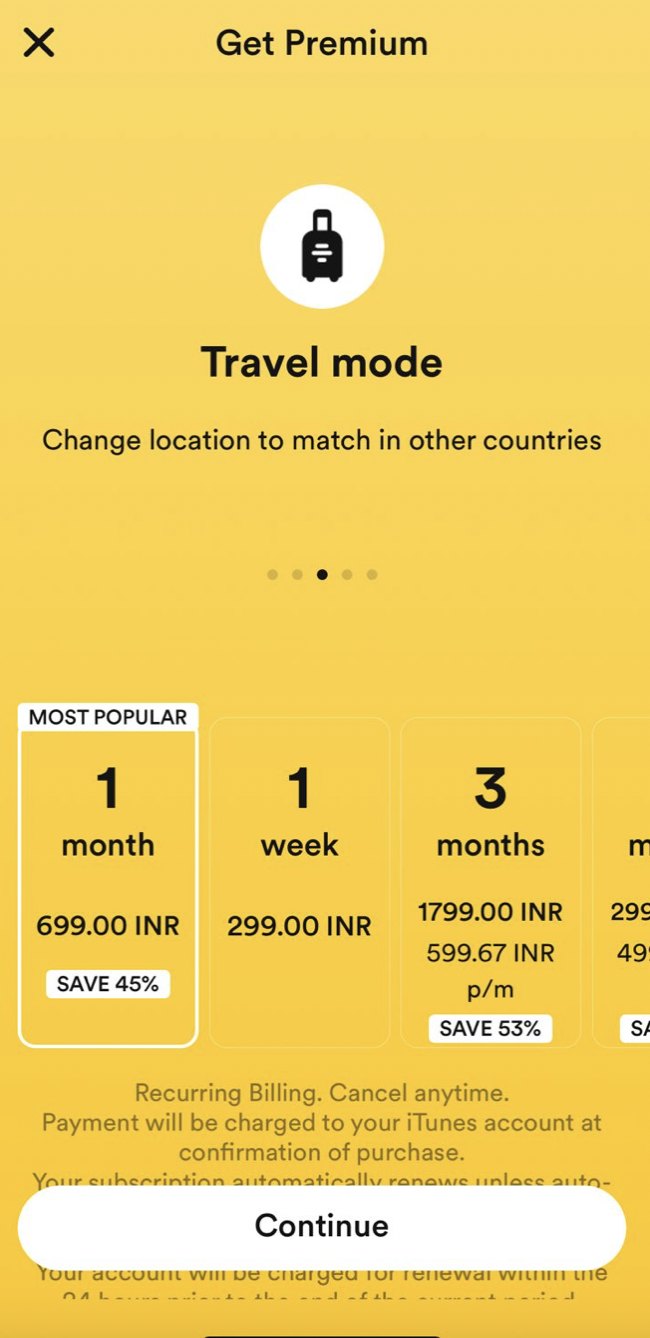Tap the page indicator dots
Image resolution: width=650 pixels, height=1338 pixels.
322,575
